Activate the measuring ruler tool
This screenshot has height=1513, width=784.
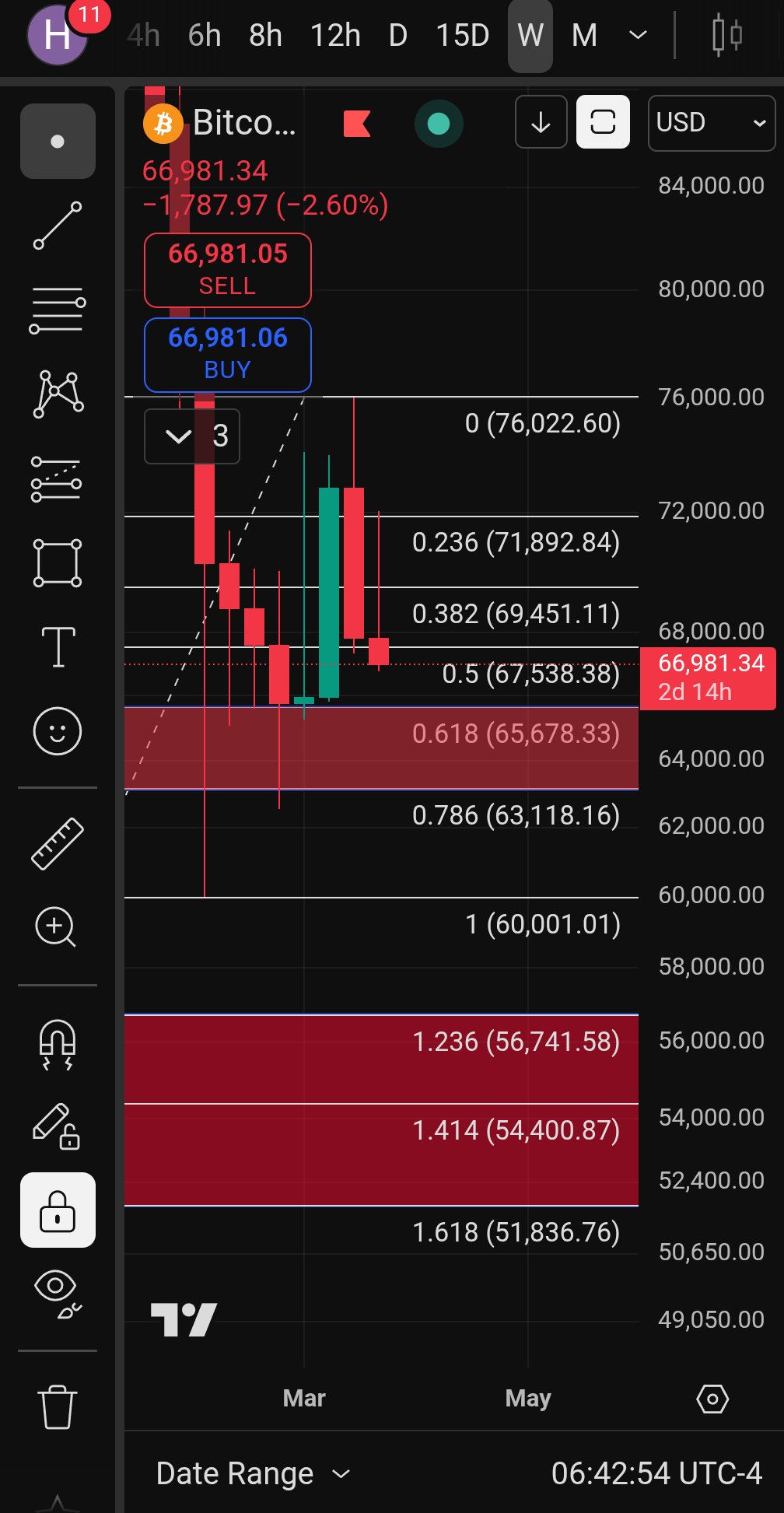pos(58,843)
